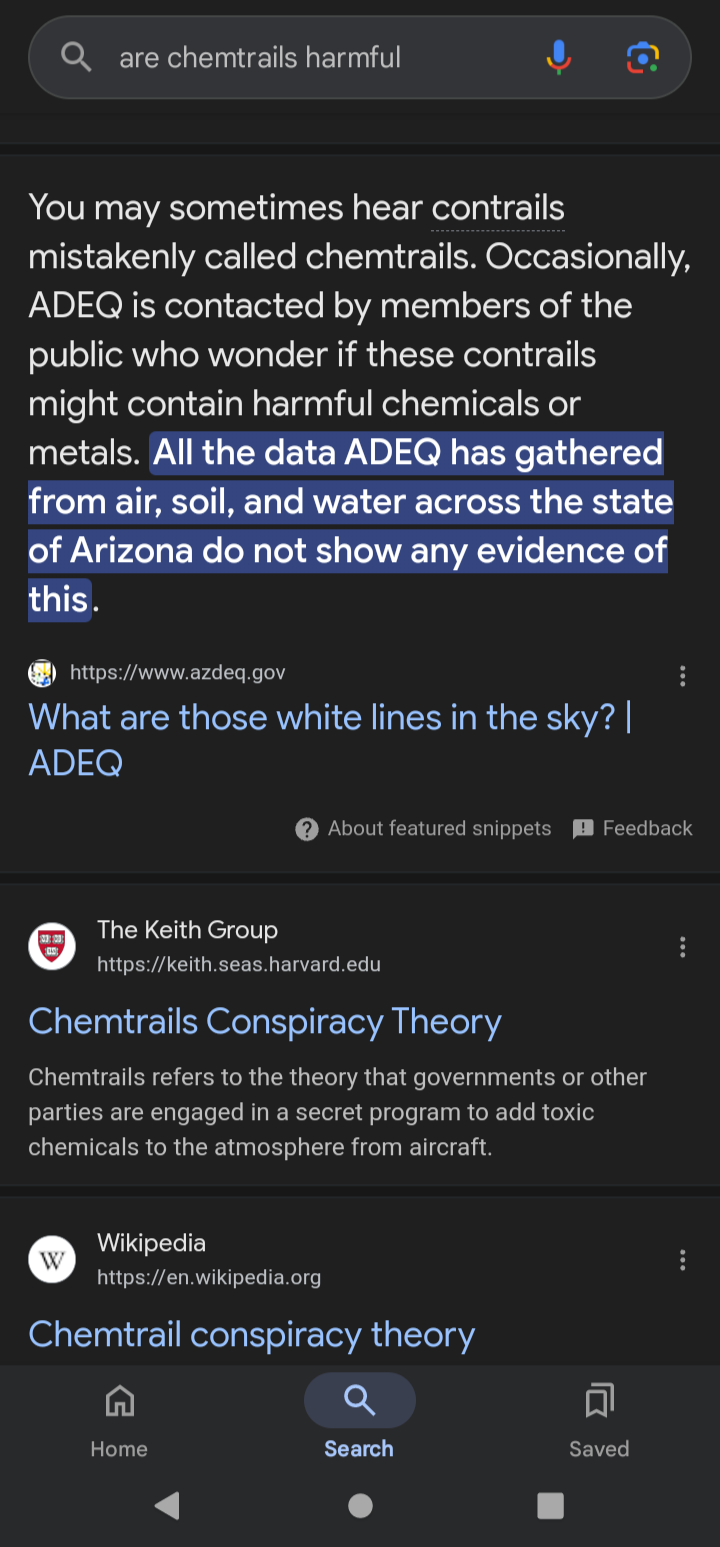Viewport: 720px width, 1547px height.
Task: Open Google Lens camera search
Action: tap(643, 58)
